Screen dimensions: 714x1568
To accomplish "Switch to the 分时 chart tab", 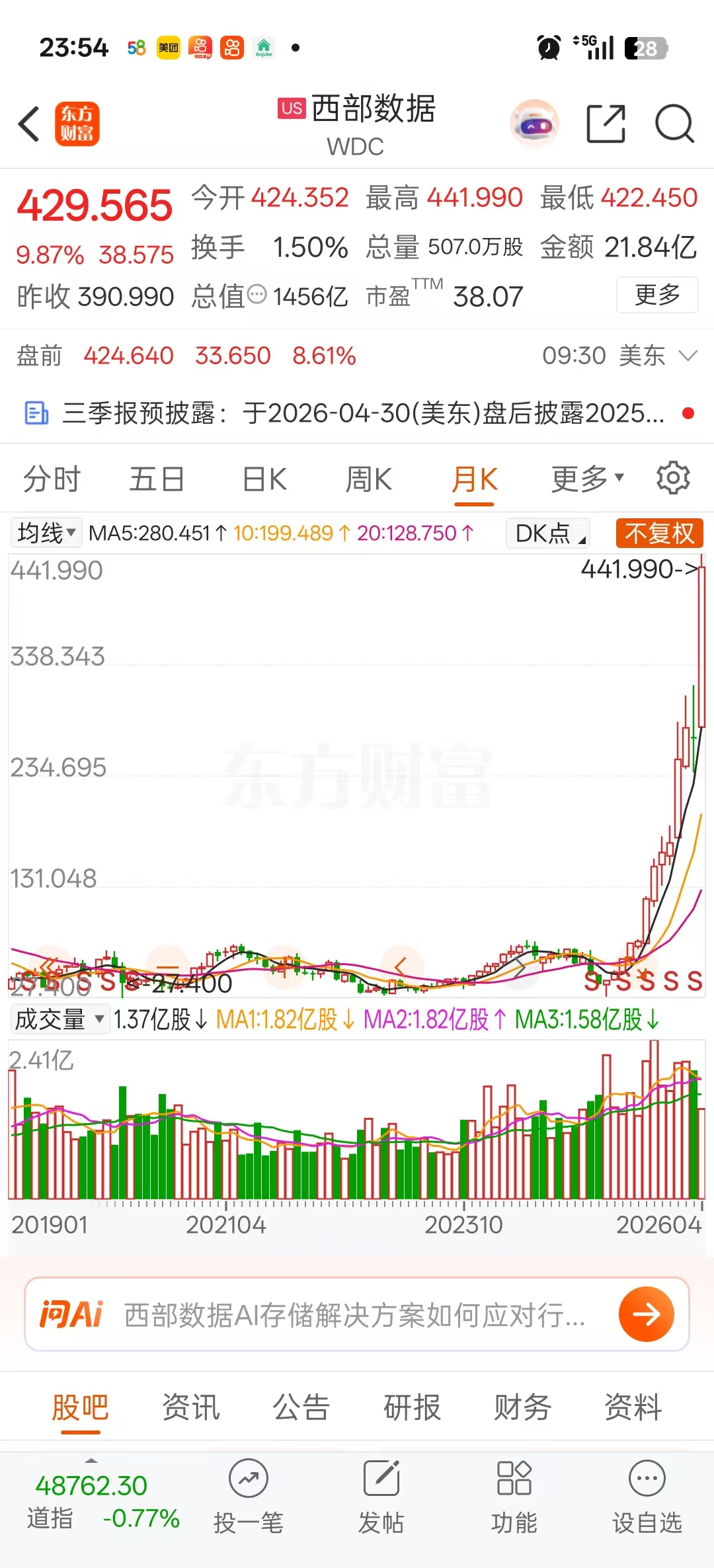I will pyautogui.click(x=52, y=479).
